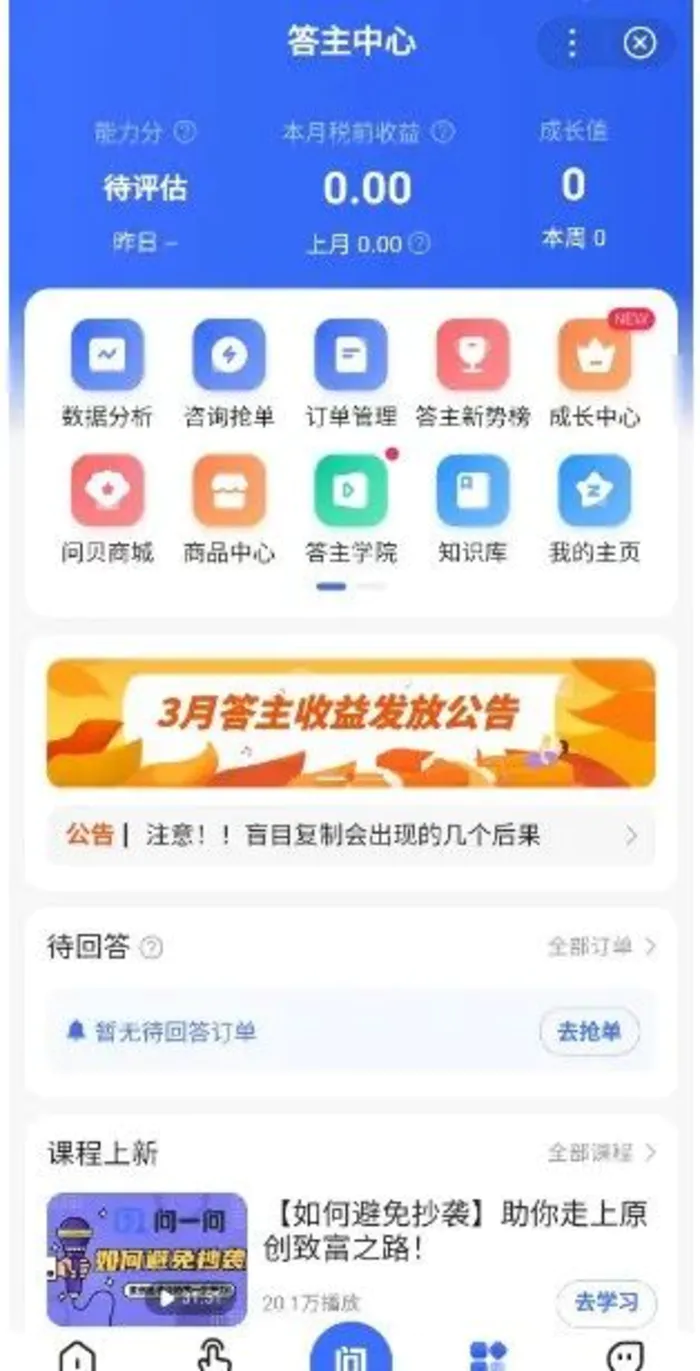View 答主新势榜 ranking

[x=473, y=374]
